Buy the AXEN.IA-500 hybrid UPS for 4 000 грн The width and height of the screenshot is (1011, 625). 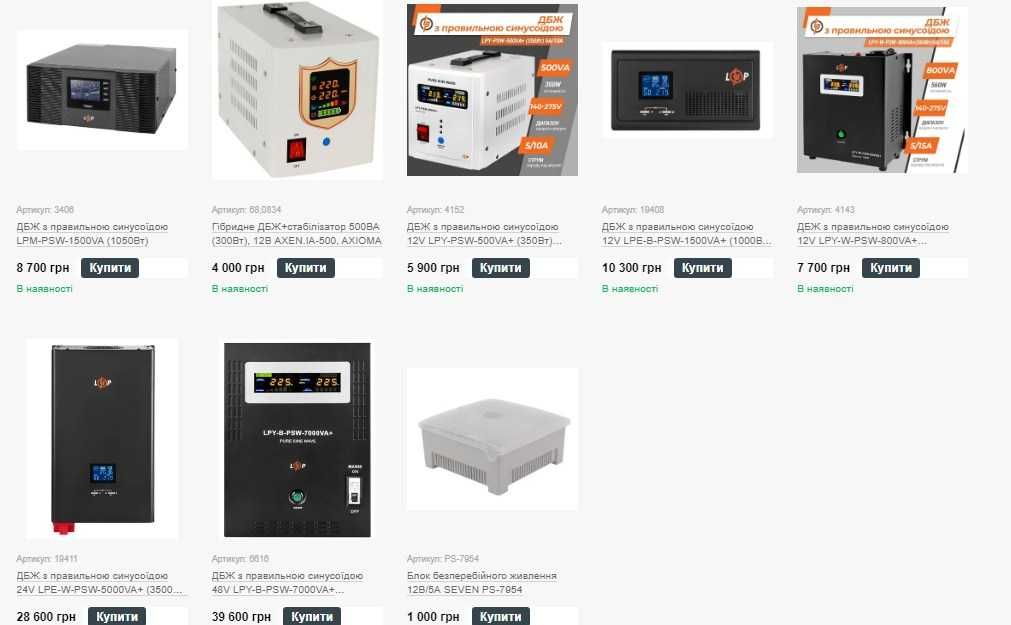pos(305,268)
